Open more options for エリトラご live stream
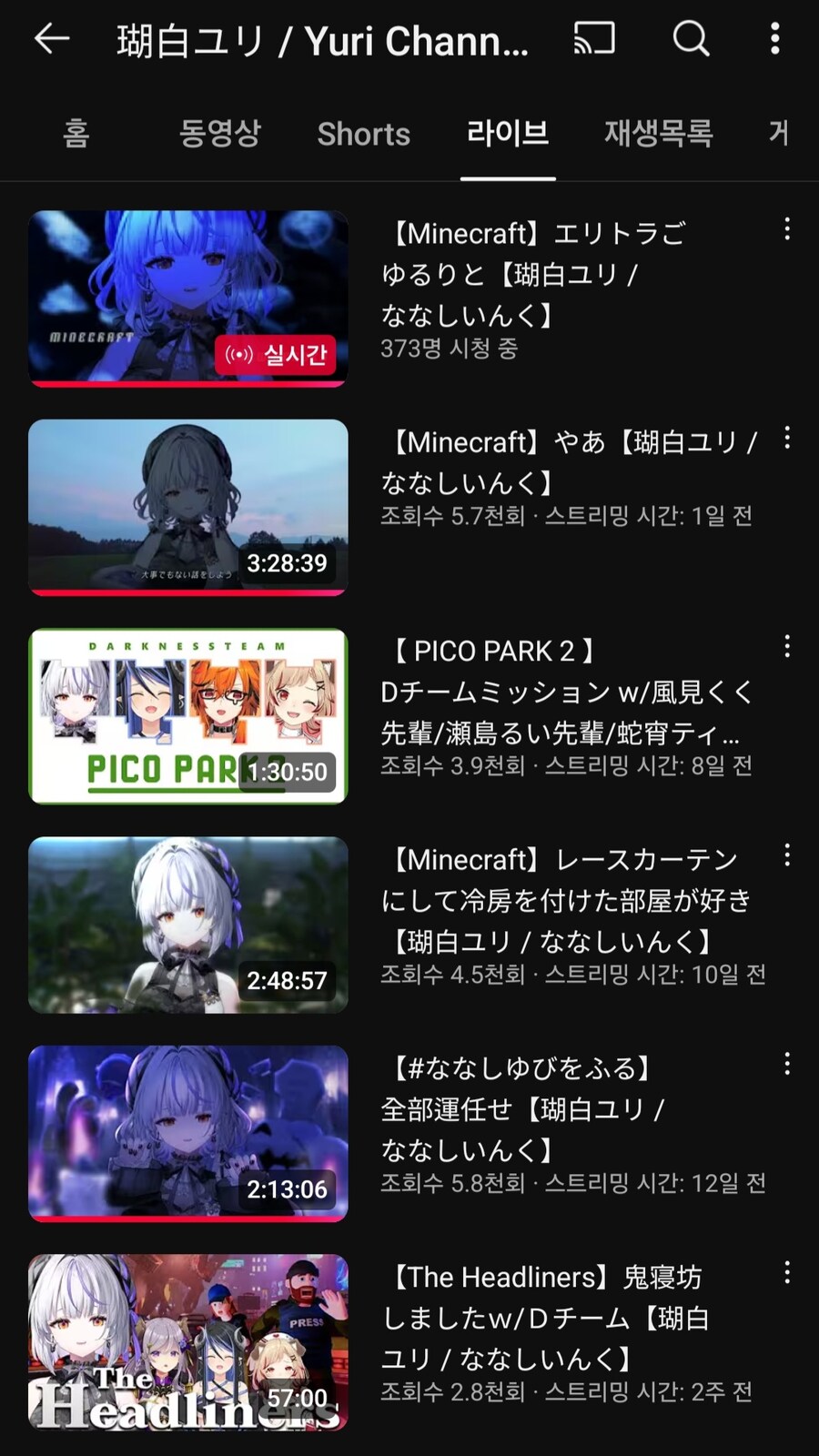The width and height of the screenshot is (819, 1456). [787, 230]
